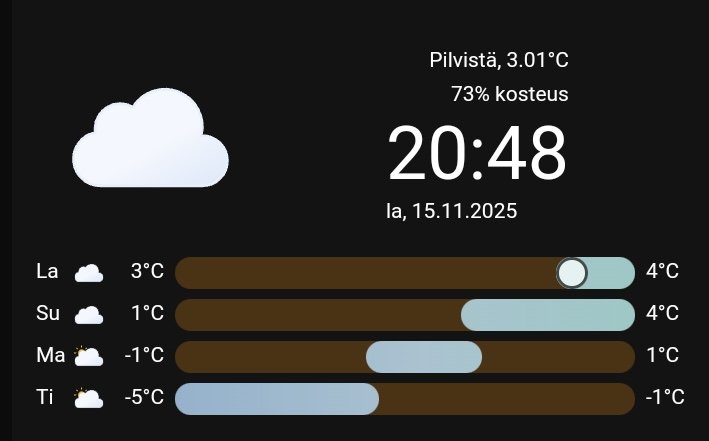Open the Pilvistä weather card details
Viewport: 709px width, 441px height.
coord(498,61)
